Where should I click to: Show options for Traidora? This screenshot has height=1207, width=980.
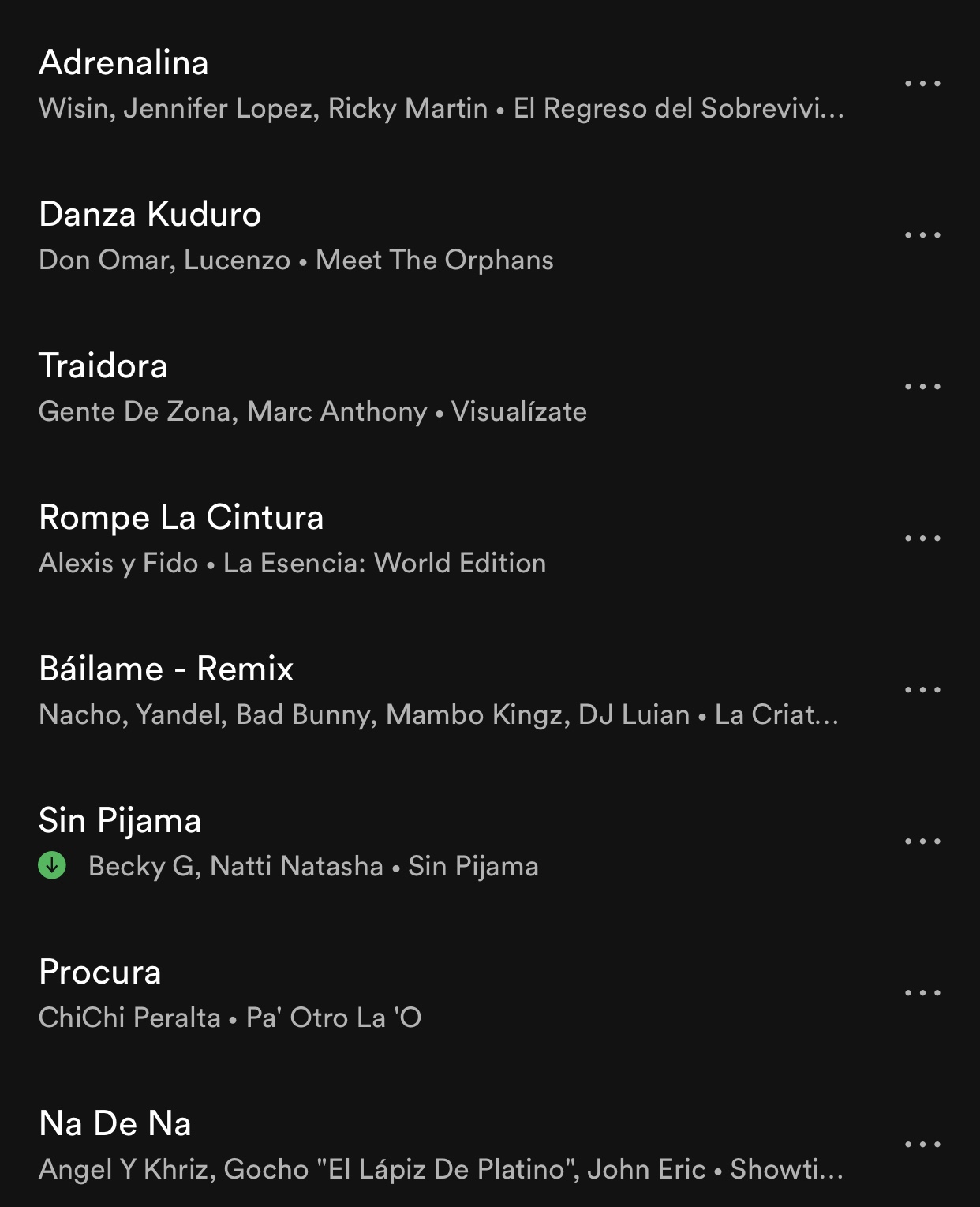tap(922, 387)
